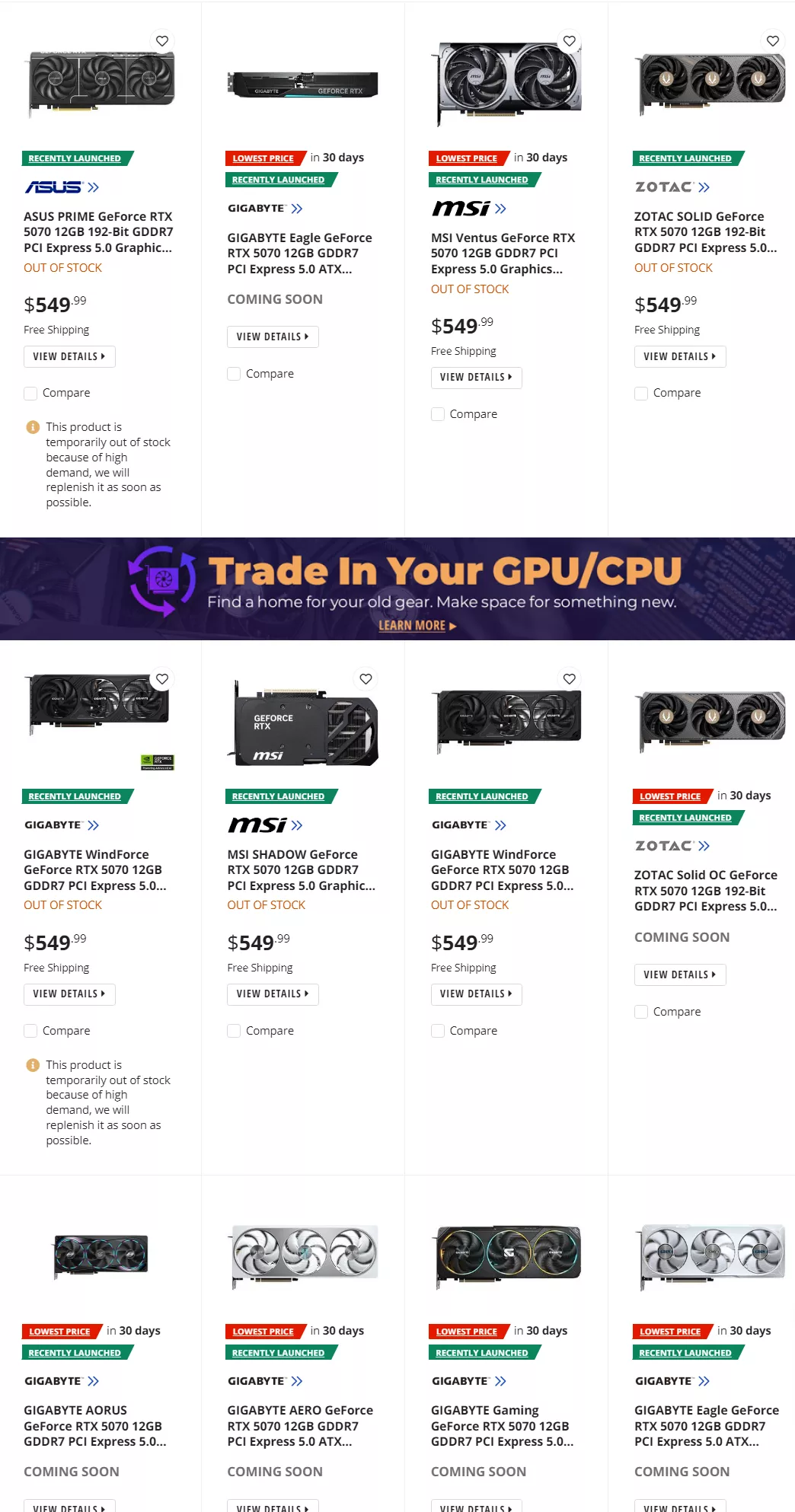795x1512 pixels.
Task: View details for ASUS PRIME GeForce RTX 5070
Action: pyautogui.click(x=69, y=356)
